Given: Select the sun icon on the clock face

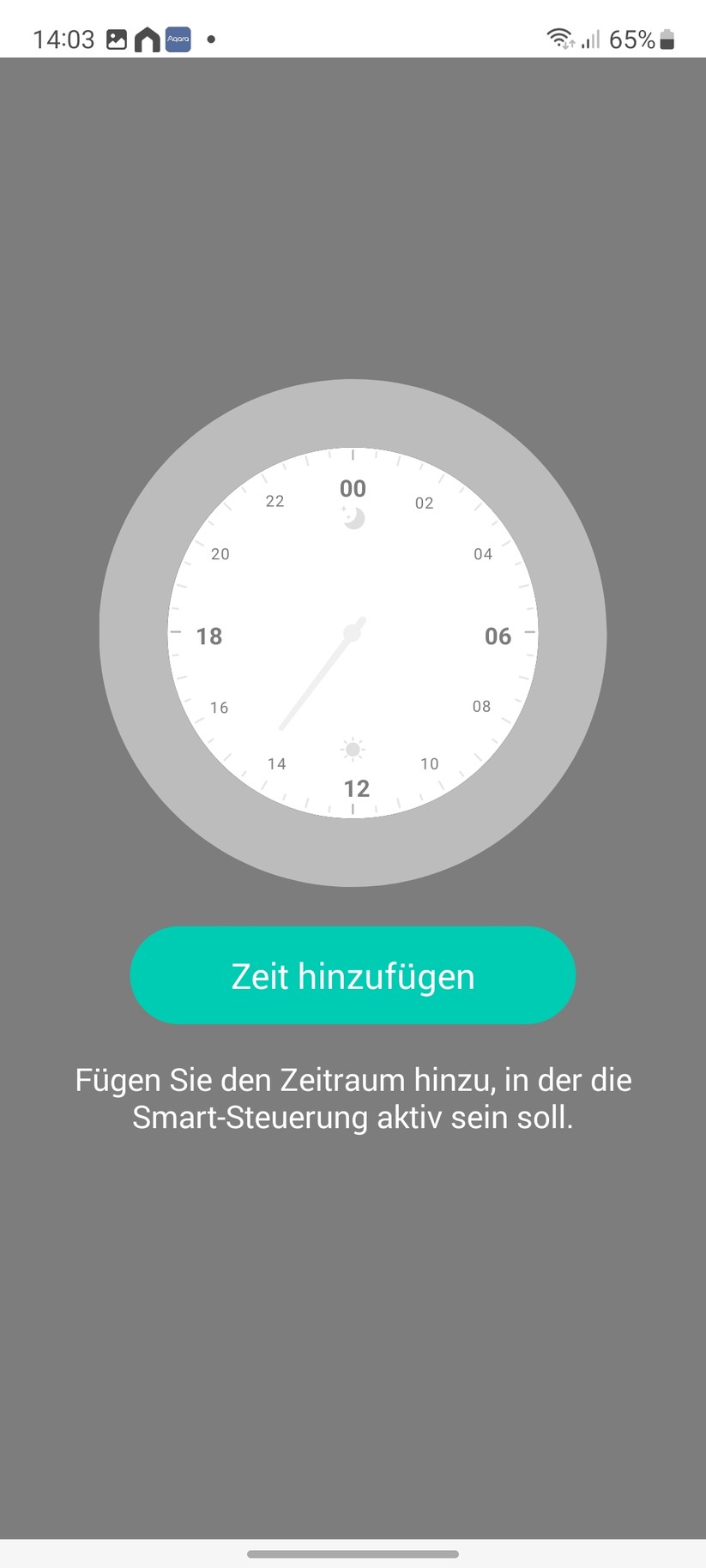Looking at the screenshot, I should 353,747.
